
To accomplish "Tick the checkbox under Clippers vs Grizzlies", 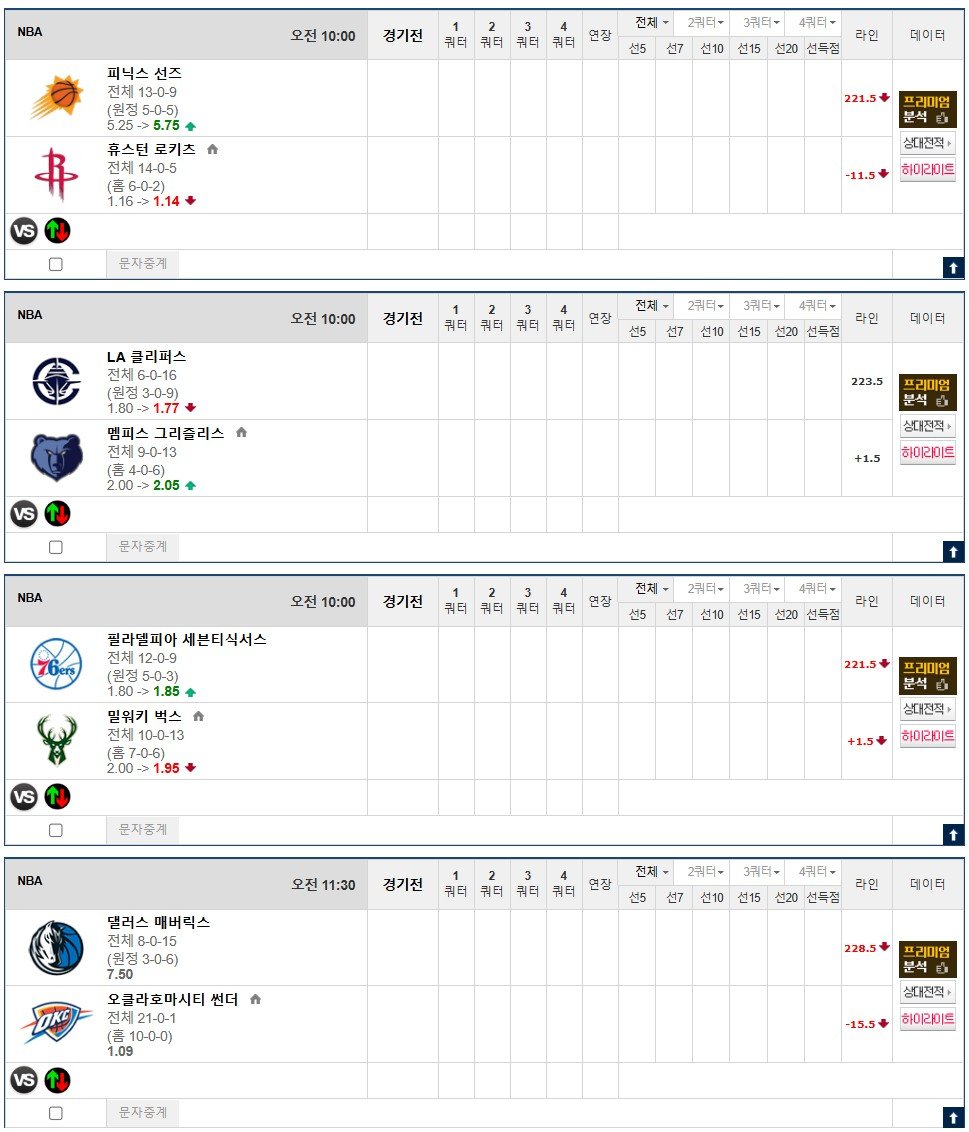I will [55, 547].
